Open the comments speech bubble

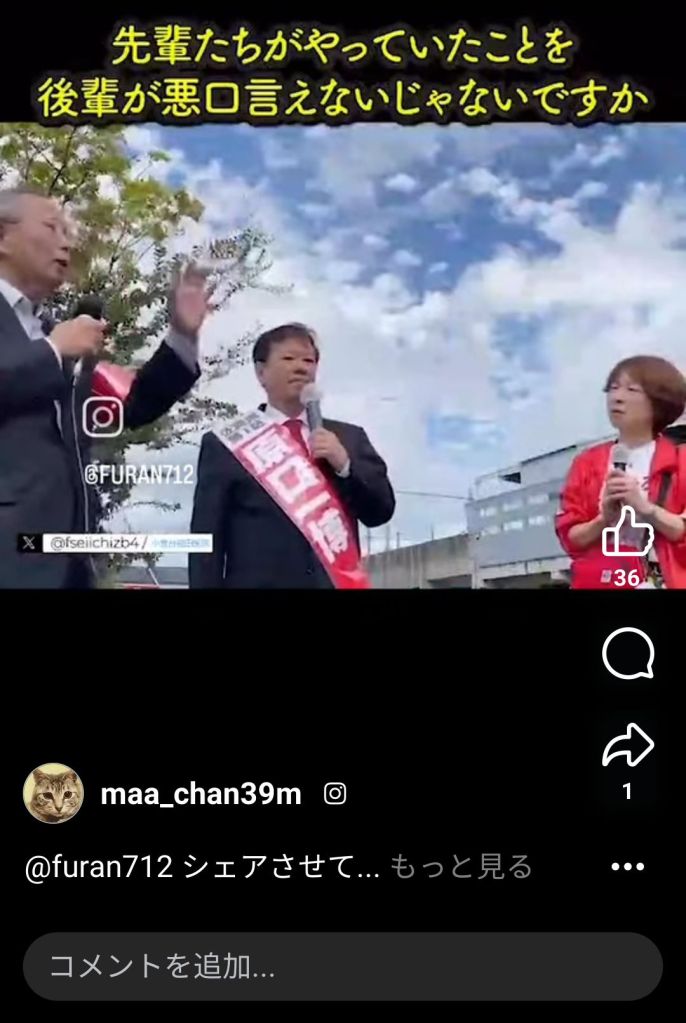(x=628, y=655)
